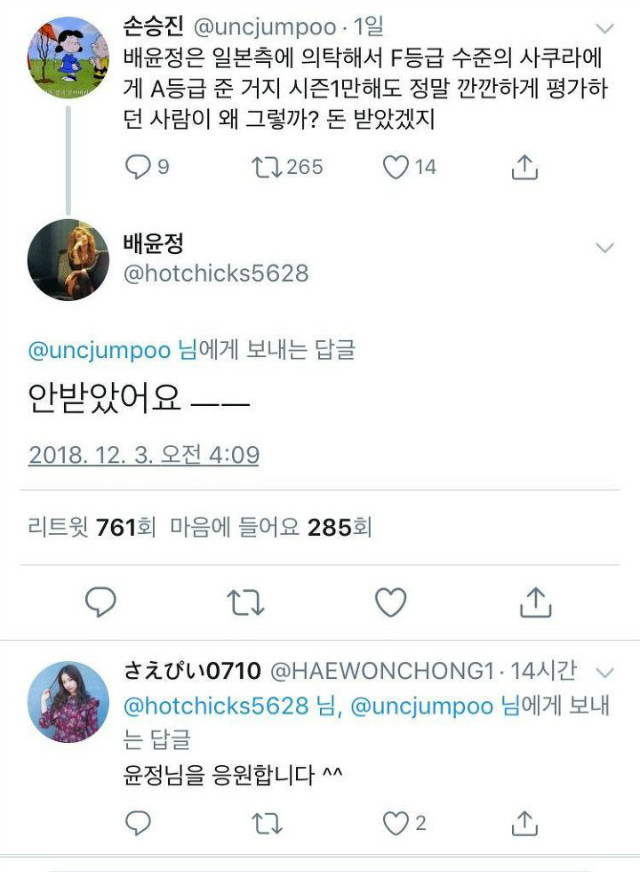The height and width of the screenshot is (872, 640).
Task: Like さえぴい0710's reply
Action: point(396,823)
